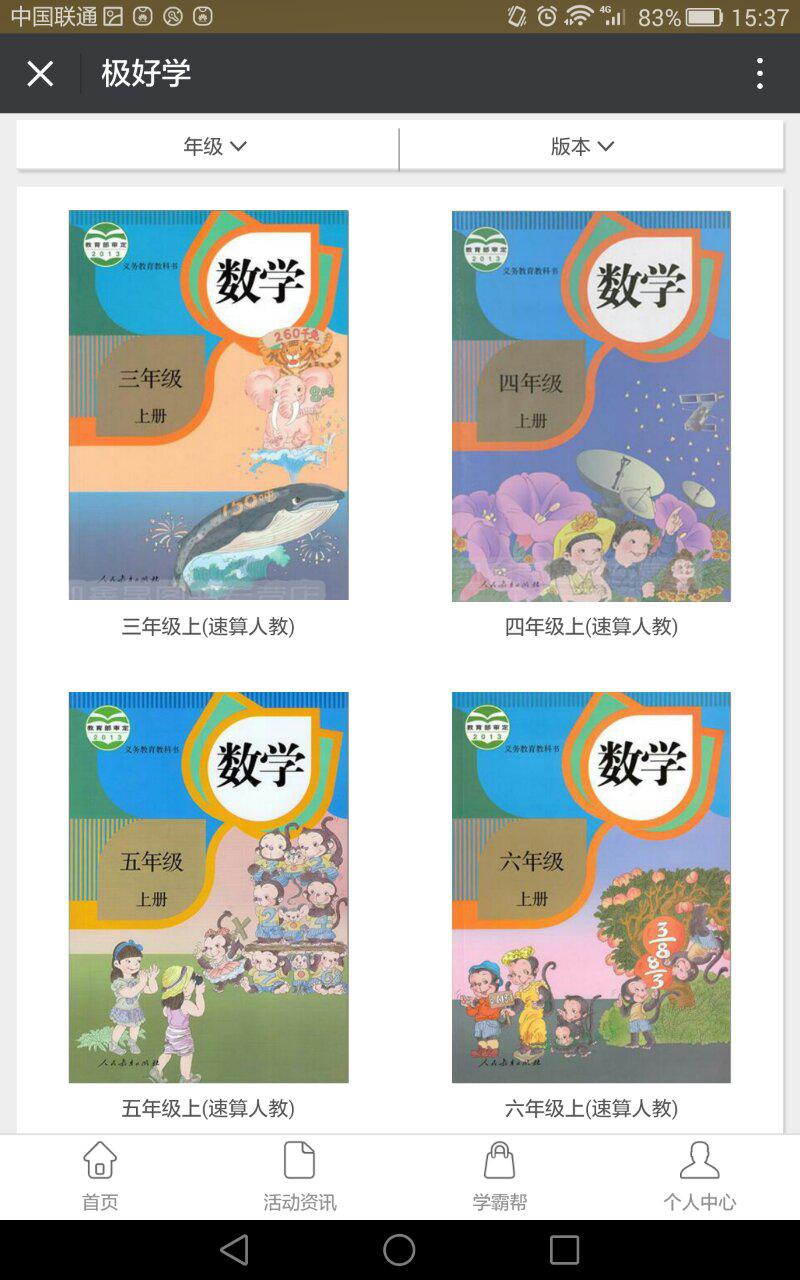Open the three-dot overflow menu
Image resolution: width=800 pixels, height=1280 pixels.
760,73
